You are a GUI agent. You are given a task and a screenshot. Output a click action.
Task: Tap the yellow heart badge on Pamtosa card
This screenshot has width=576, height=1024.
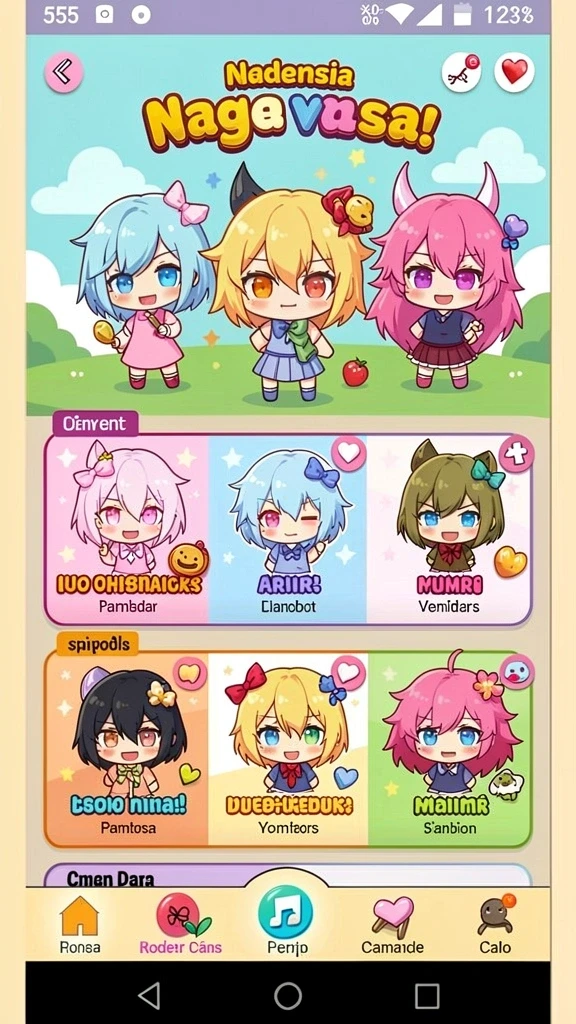coord(189,673)
